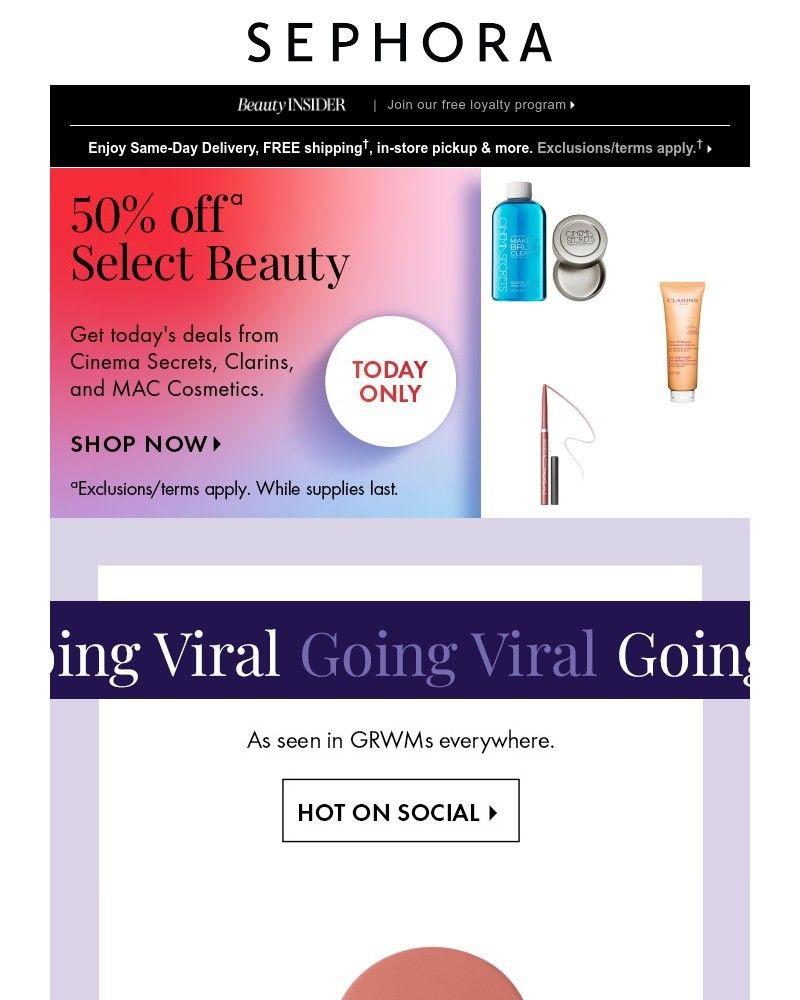Viewport: 800px width, 1000px height.
Task: Click the TODAY ONLY circular badge
Action: (390, 382)
